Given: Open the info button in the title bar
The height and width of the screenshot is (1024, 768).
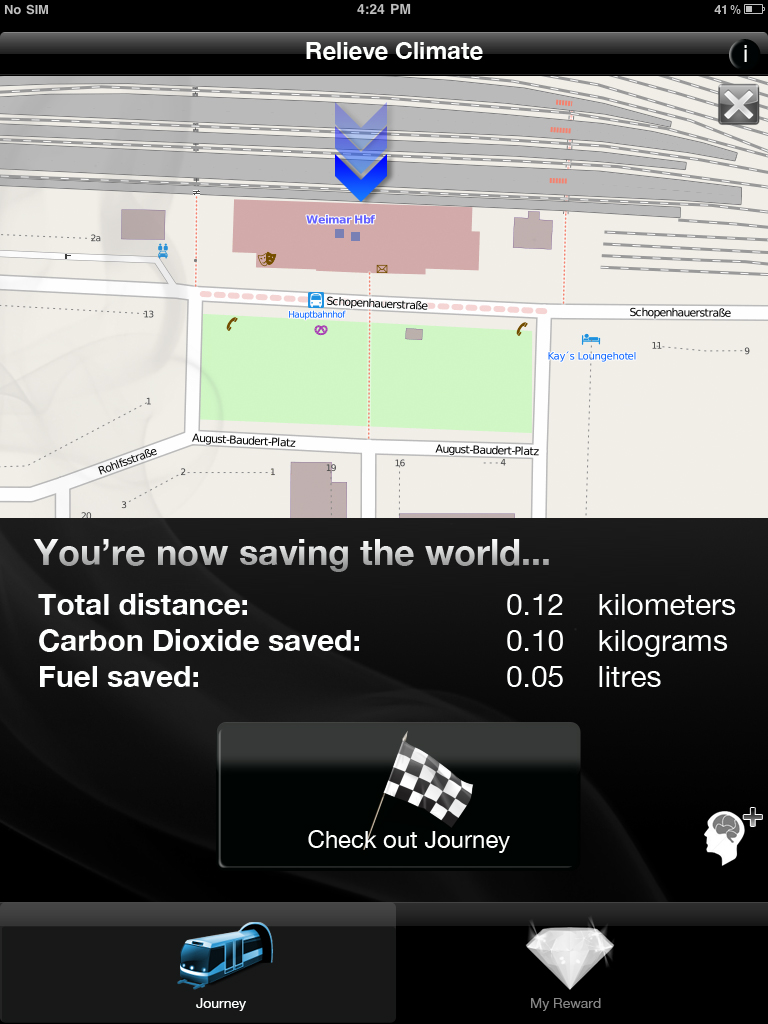Looking at the screenshot, I should coord(745,54).
